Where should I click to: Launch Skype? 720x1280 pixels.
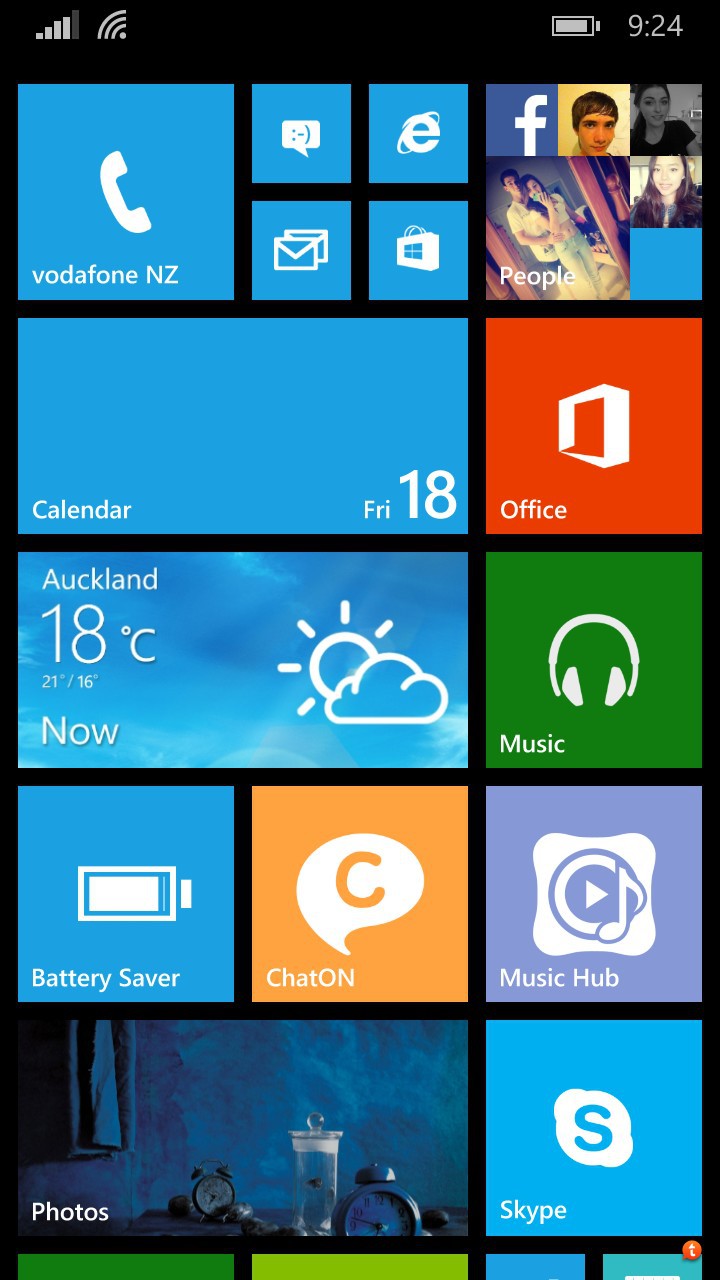[x=593, y=1128]
